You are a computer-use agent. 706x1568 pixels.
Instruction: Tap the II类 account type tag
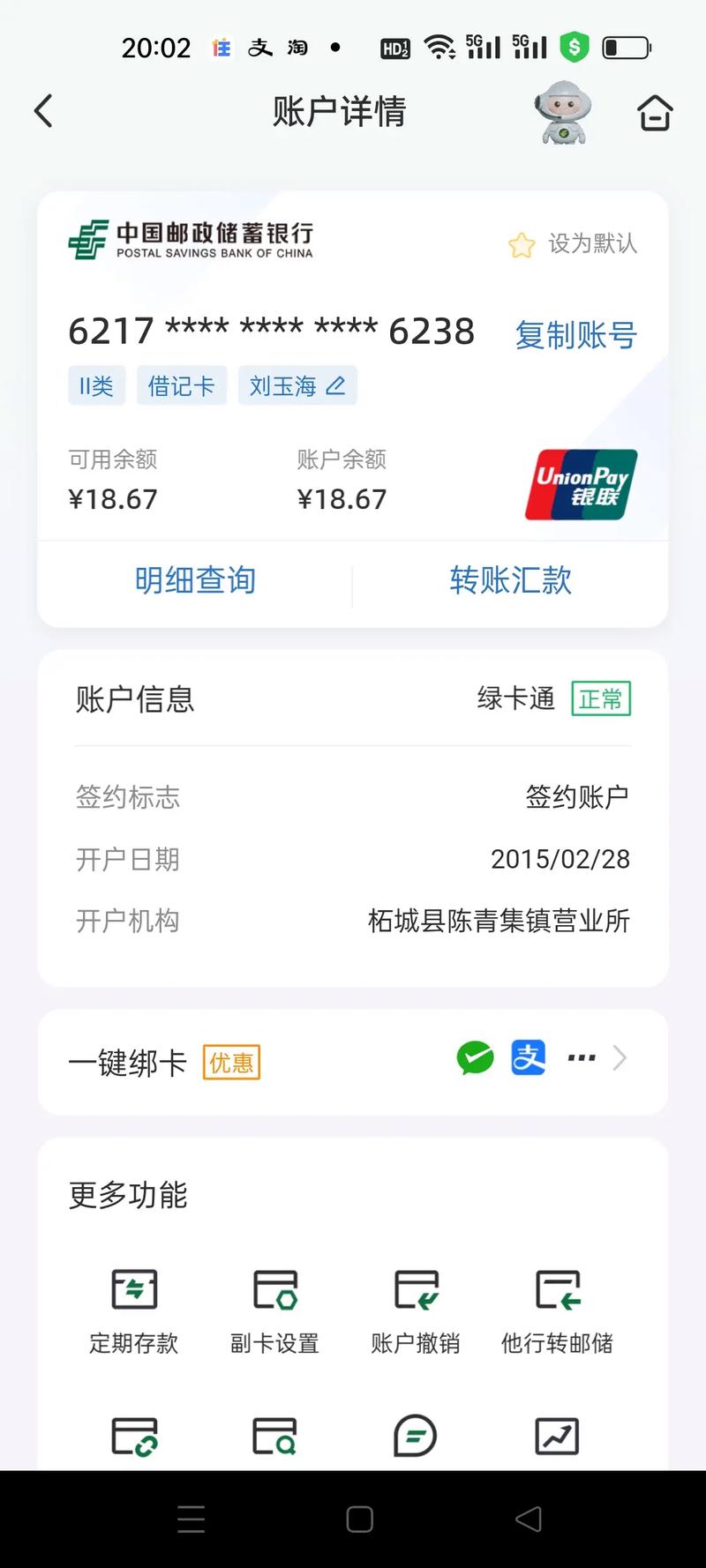(x=96, y=385)
